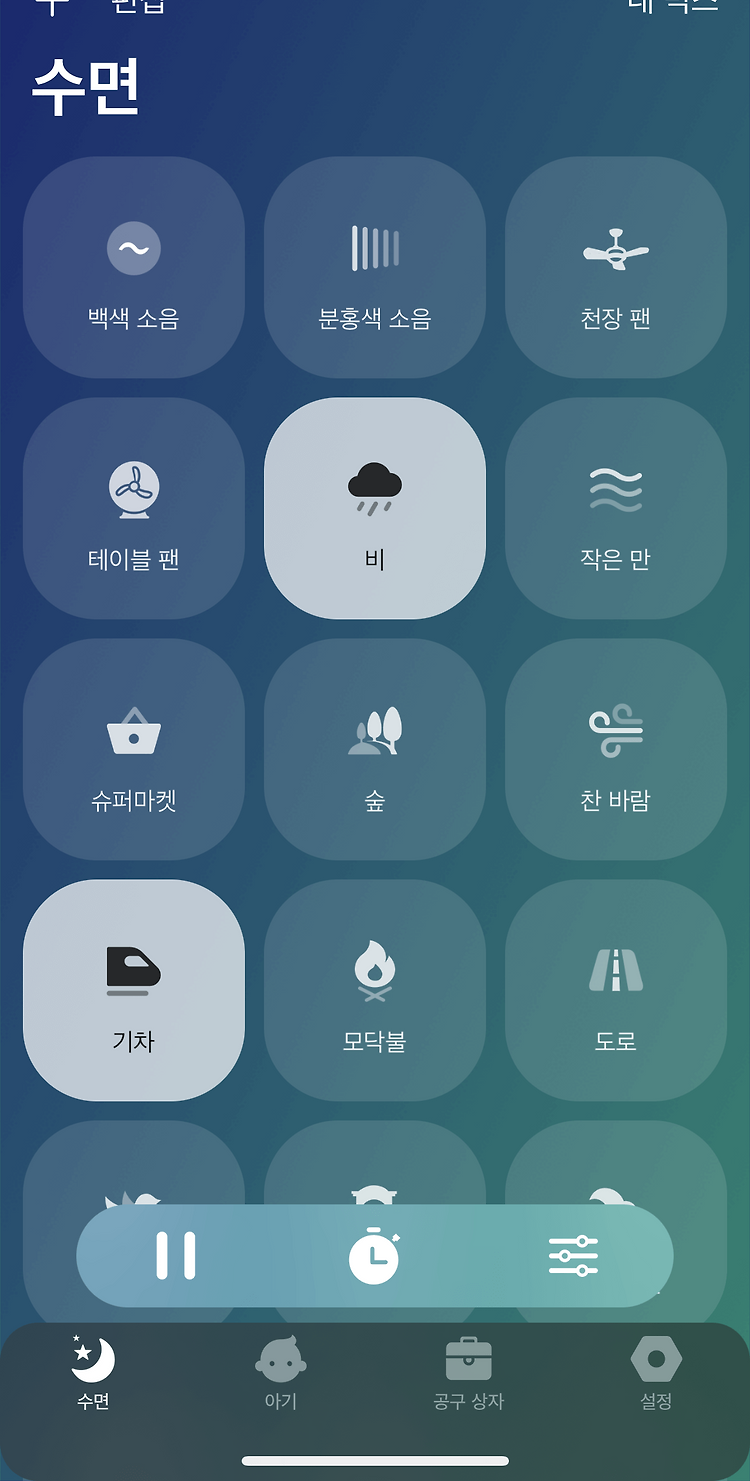This screenshot has width=750, height=1481.
Task: Select the 도로 road sound
Action: [x=616, y=990]
